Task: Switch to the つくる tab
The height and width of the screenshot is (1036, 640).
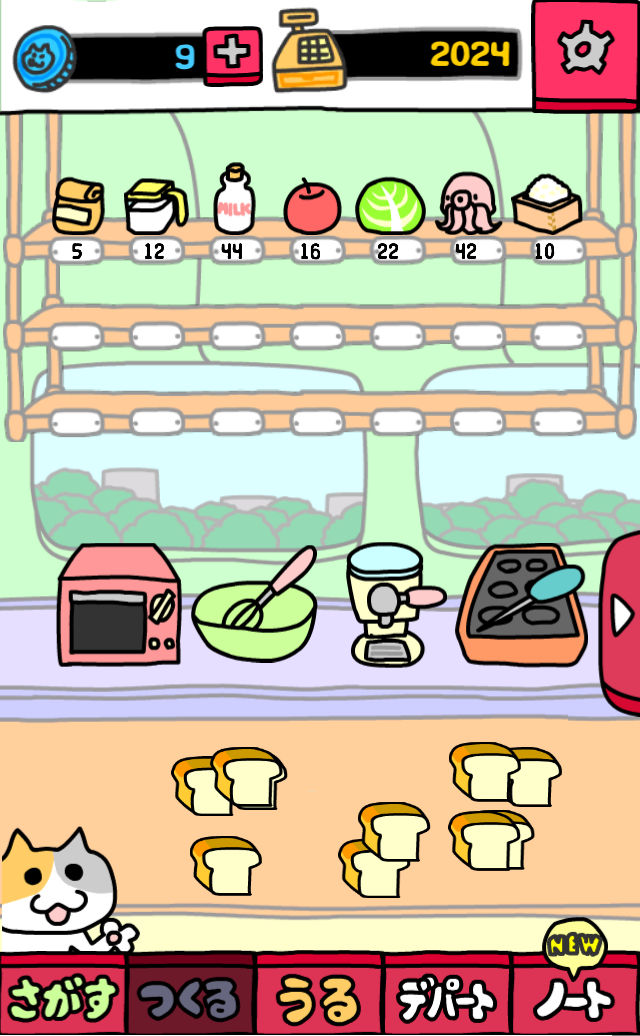Action: [191, 996]
